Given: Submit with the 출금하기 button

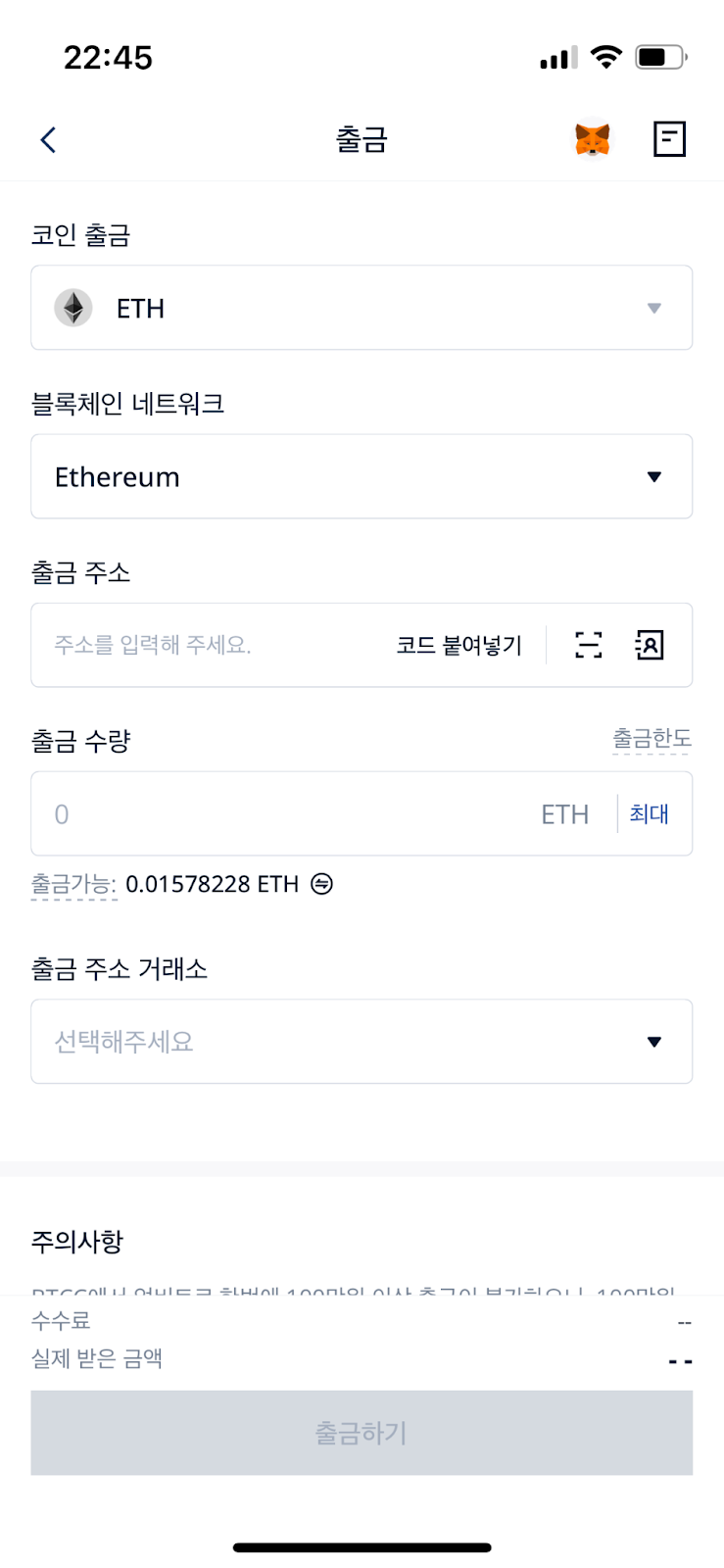Looking at the screenshot, I should tap(362, 1433).
